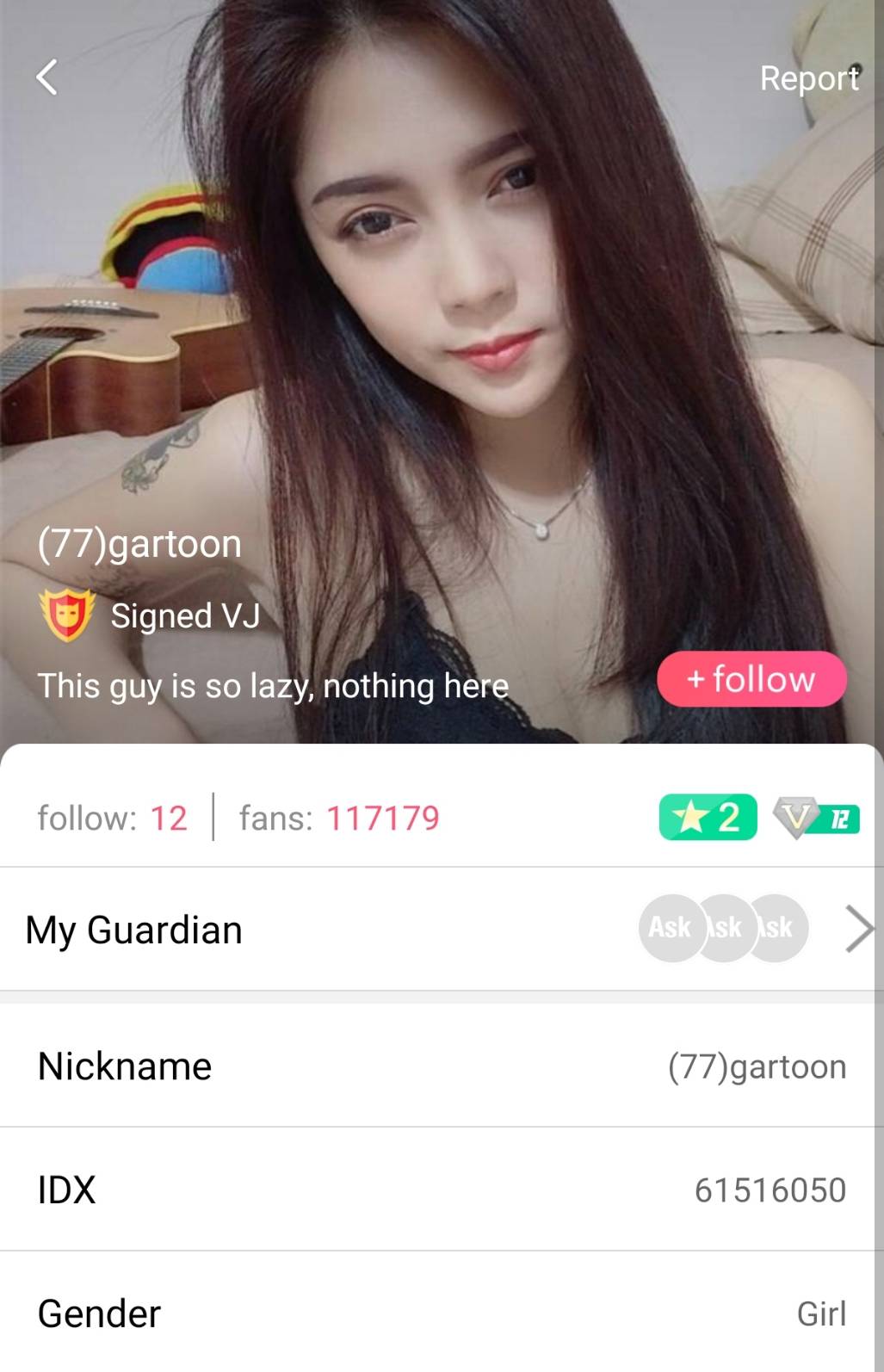View the fans count list

(x=339, y=818)
